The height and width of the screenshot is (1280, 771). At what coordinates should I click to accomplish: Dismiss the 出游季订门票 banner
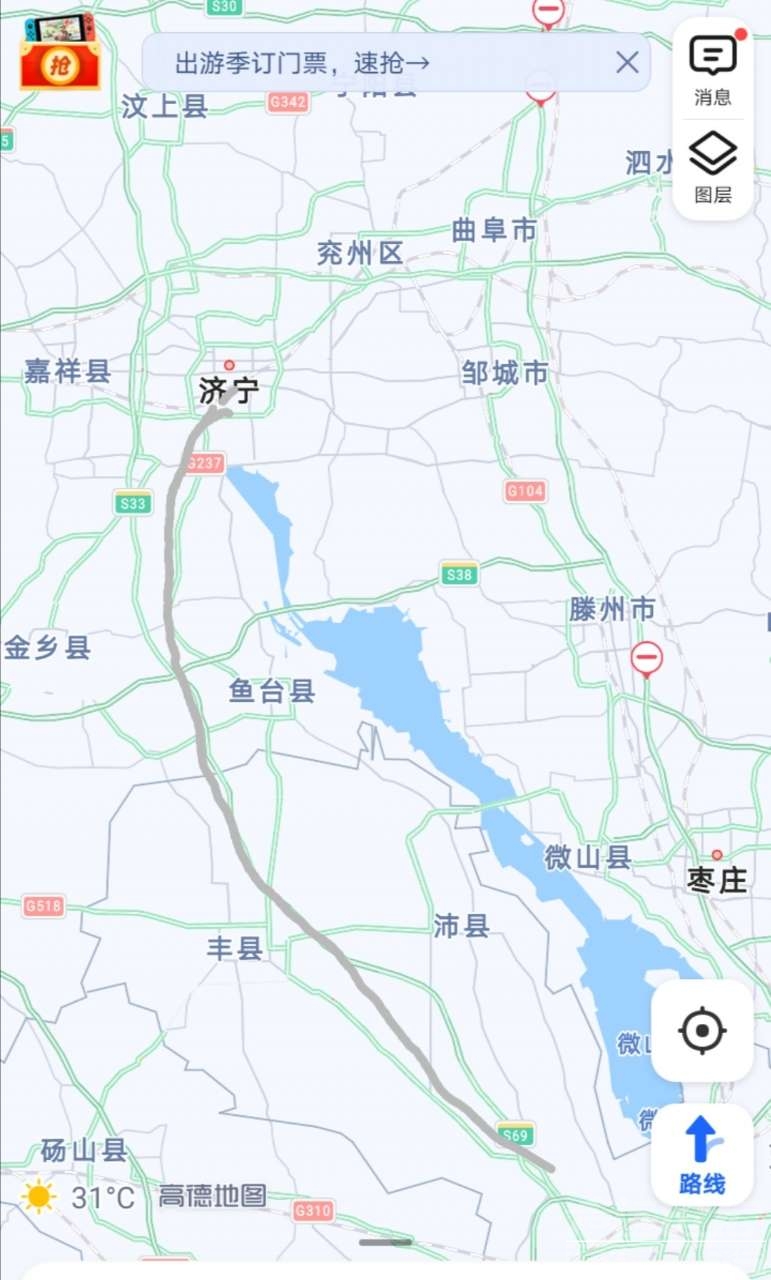click(x=627, y=63)
